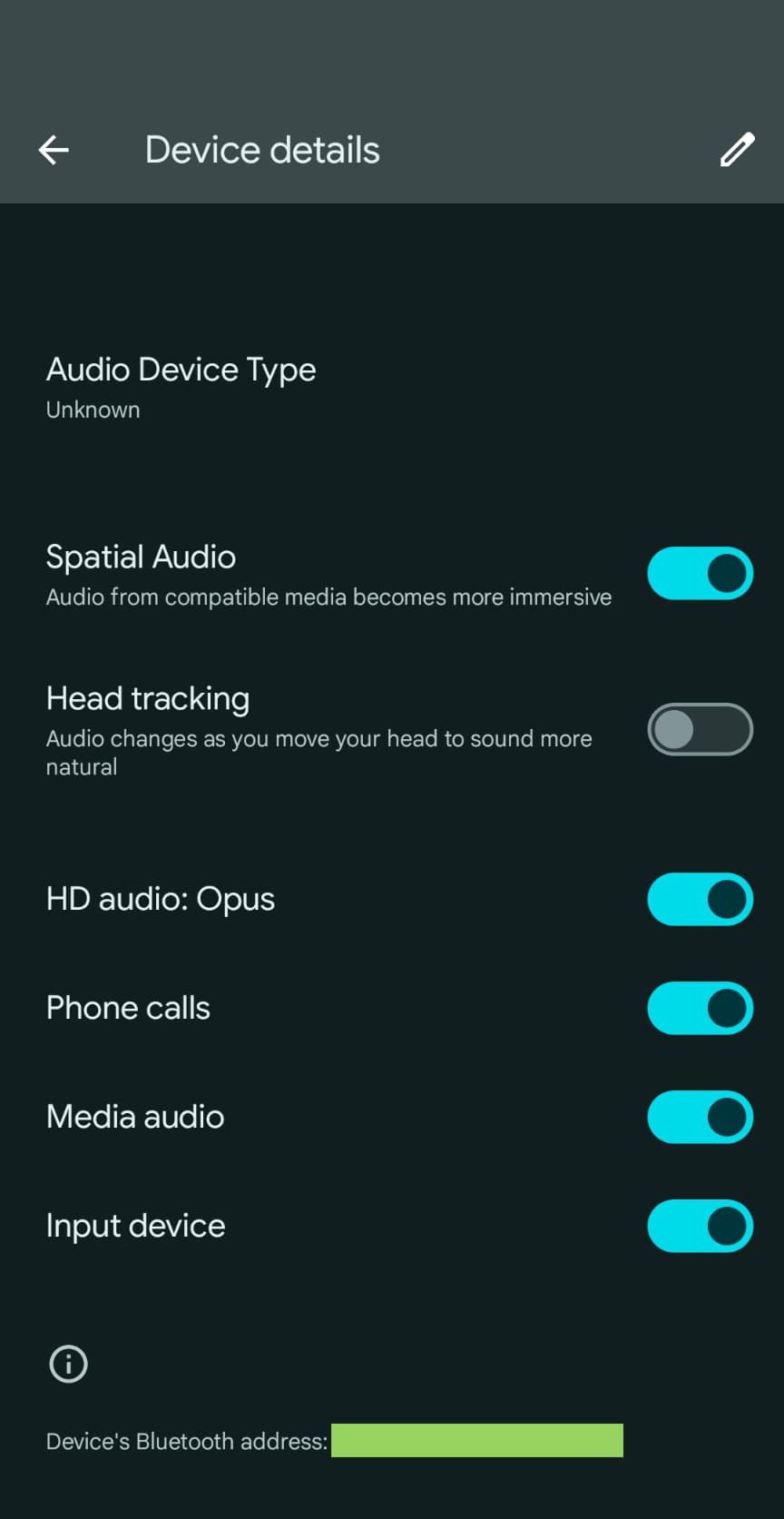Switch off Media audio
The height and width of the screenshot is (1519, 784).
click(x=700, y=1118)
